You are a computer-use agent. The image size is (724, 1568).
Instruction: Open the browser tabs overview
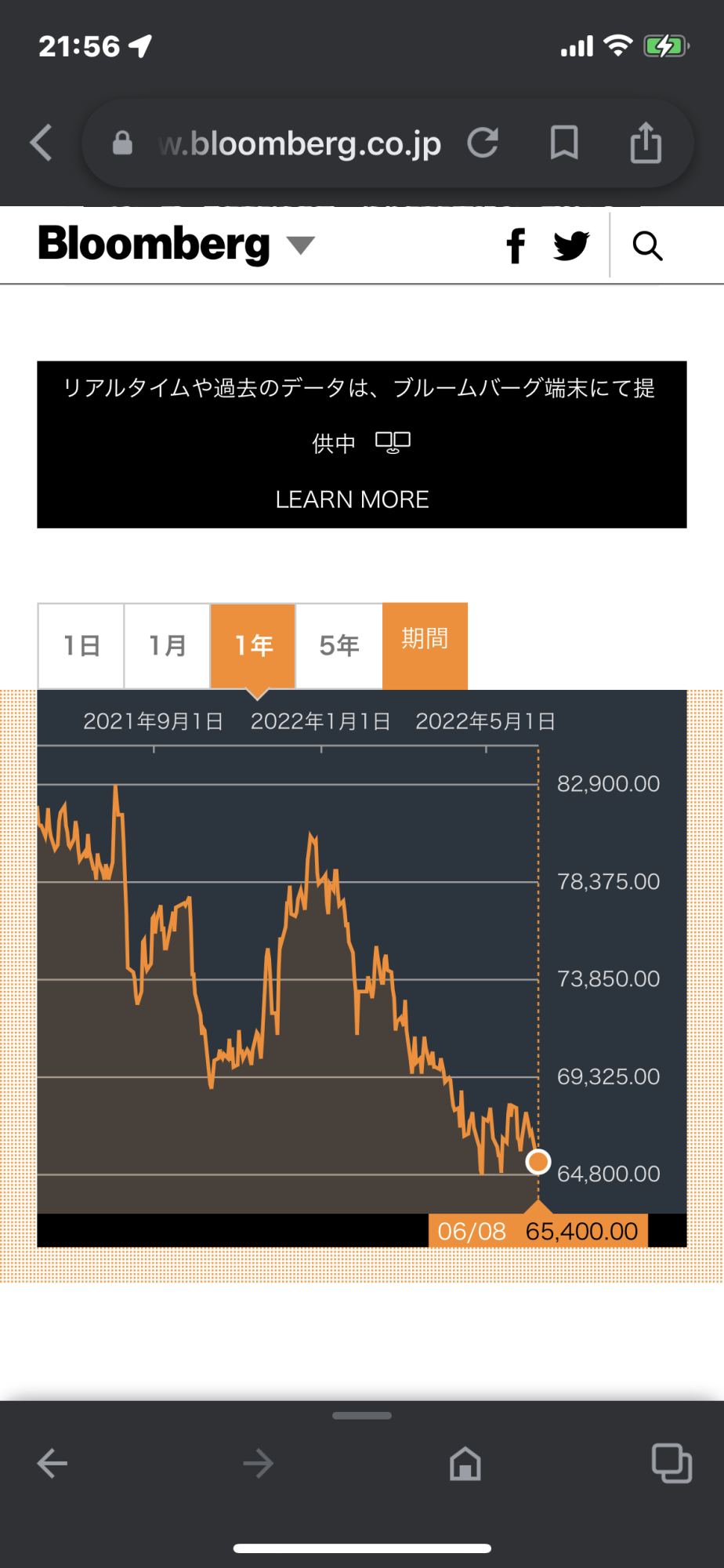tap(672, 1463)
